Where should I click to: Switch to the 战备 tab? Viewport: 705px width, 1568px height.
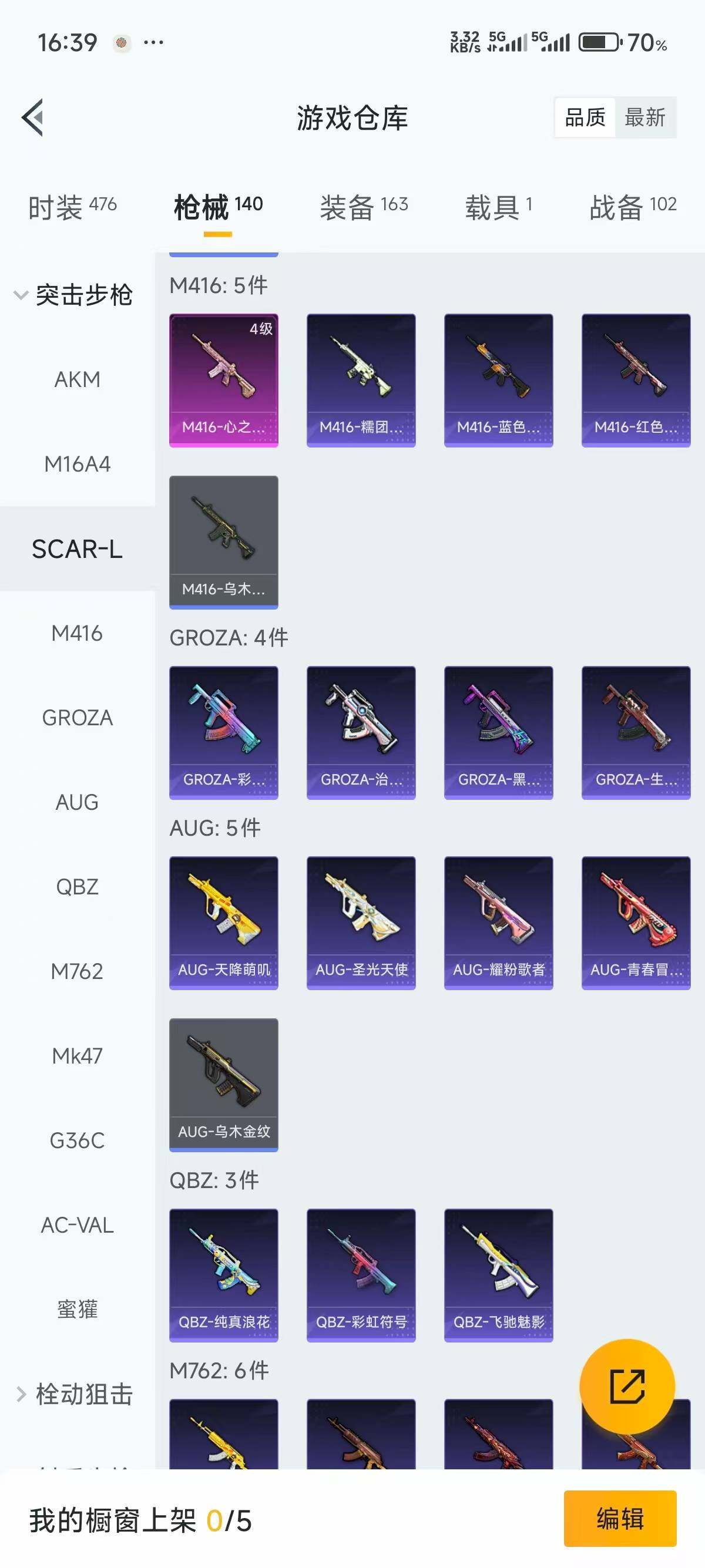coord(633,207)
